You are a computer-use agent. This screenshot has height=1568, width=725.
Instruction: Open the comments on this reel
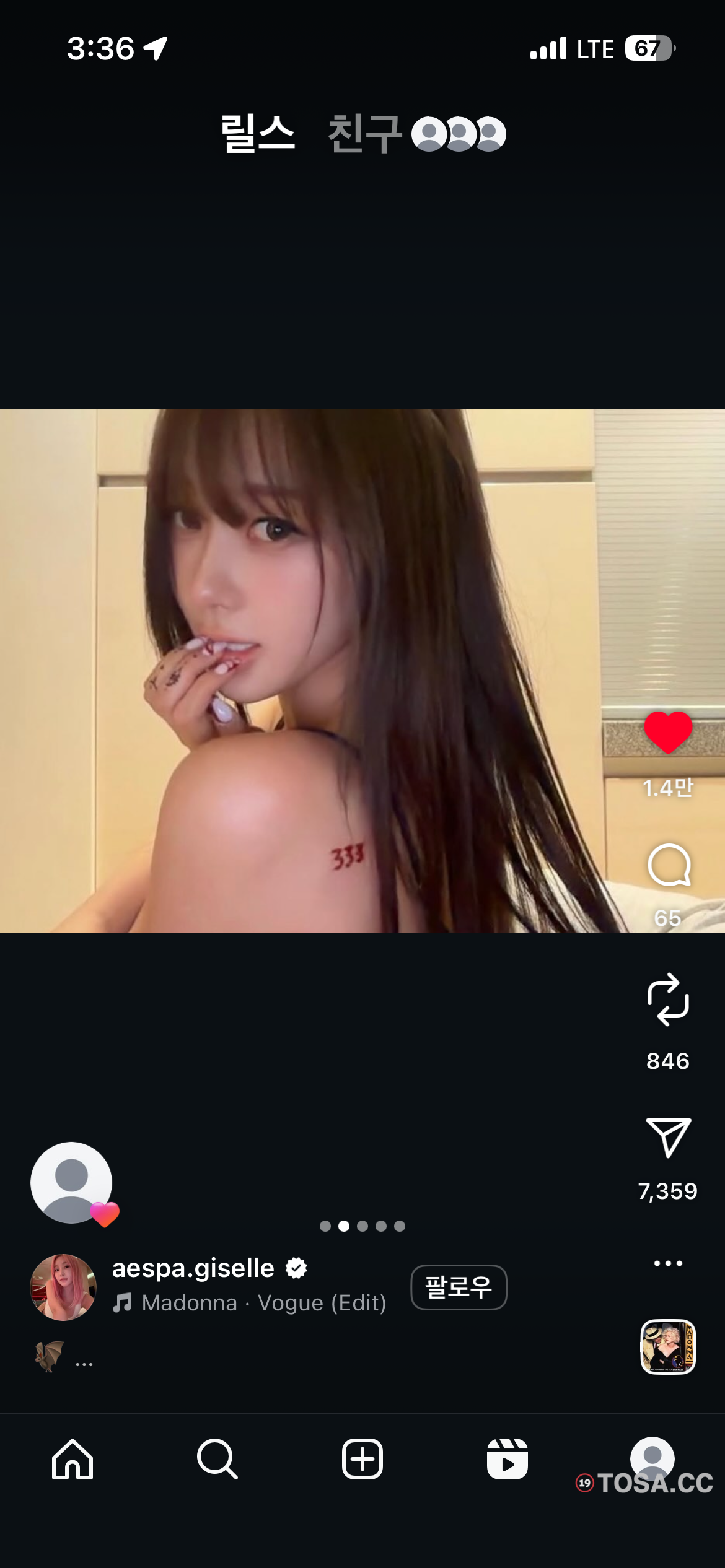tap(668, 865)
